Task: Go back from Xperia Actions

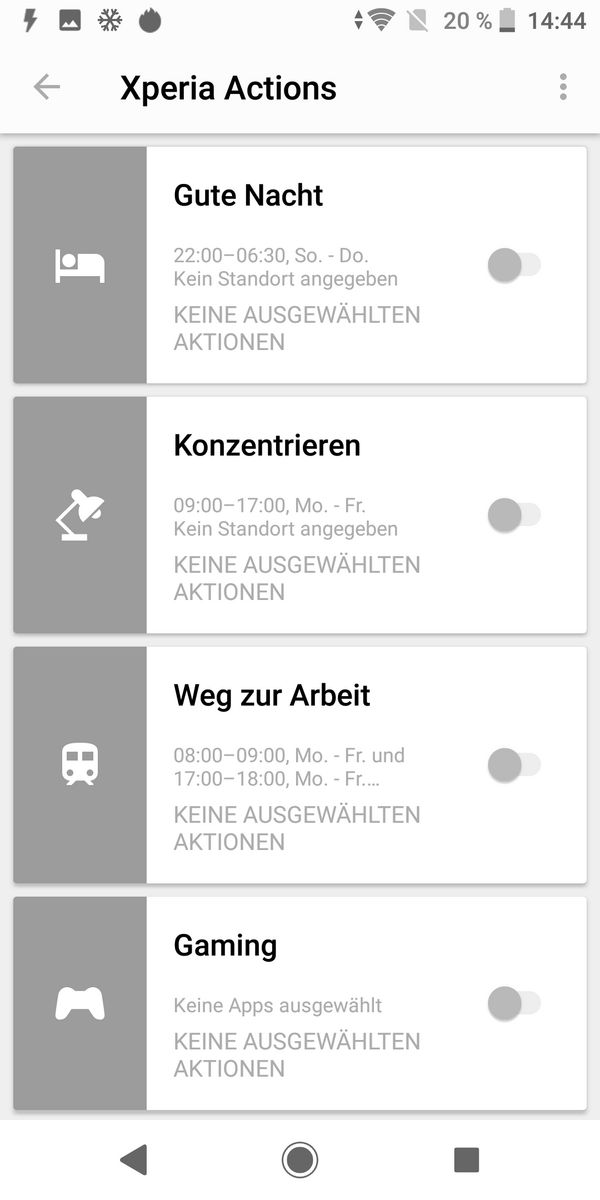Action: (x=47, y=88)
